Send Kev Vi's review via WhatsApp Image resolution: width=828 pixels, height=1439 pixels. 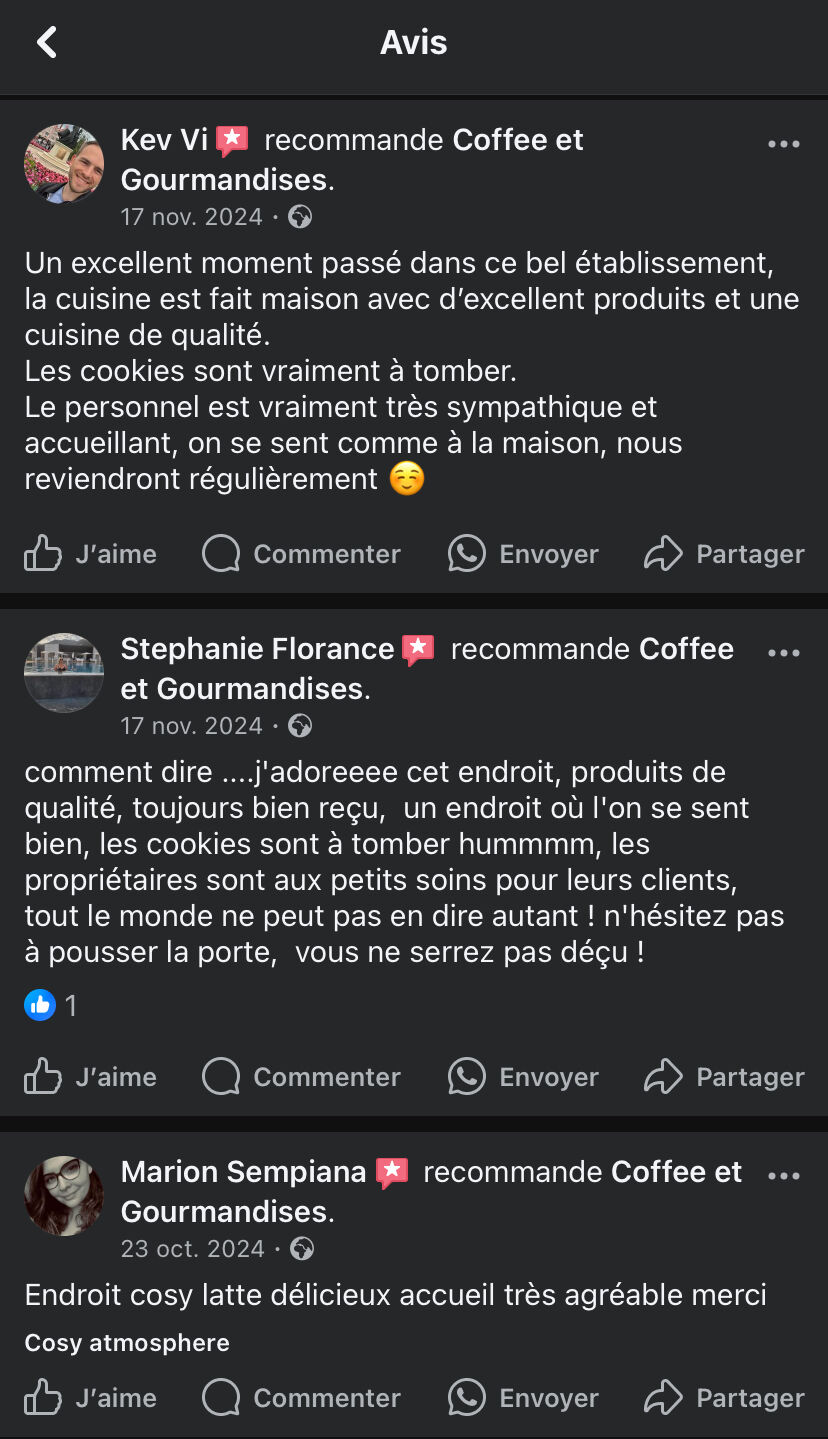click(x=523, y=553)
